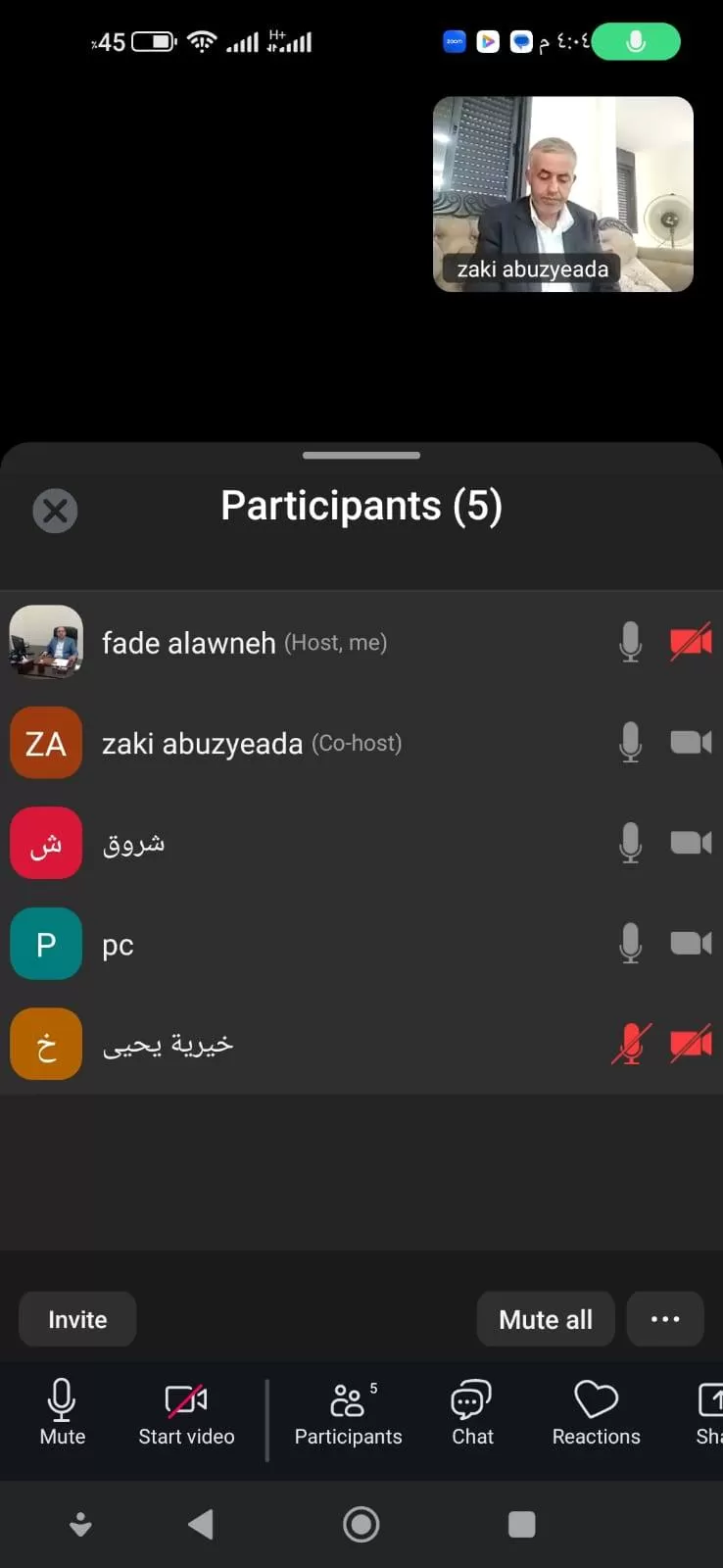Open Participants toolbar item
The width and height of the screenshot is (723, 1568).
tap(348, 1412)
